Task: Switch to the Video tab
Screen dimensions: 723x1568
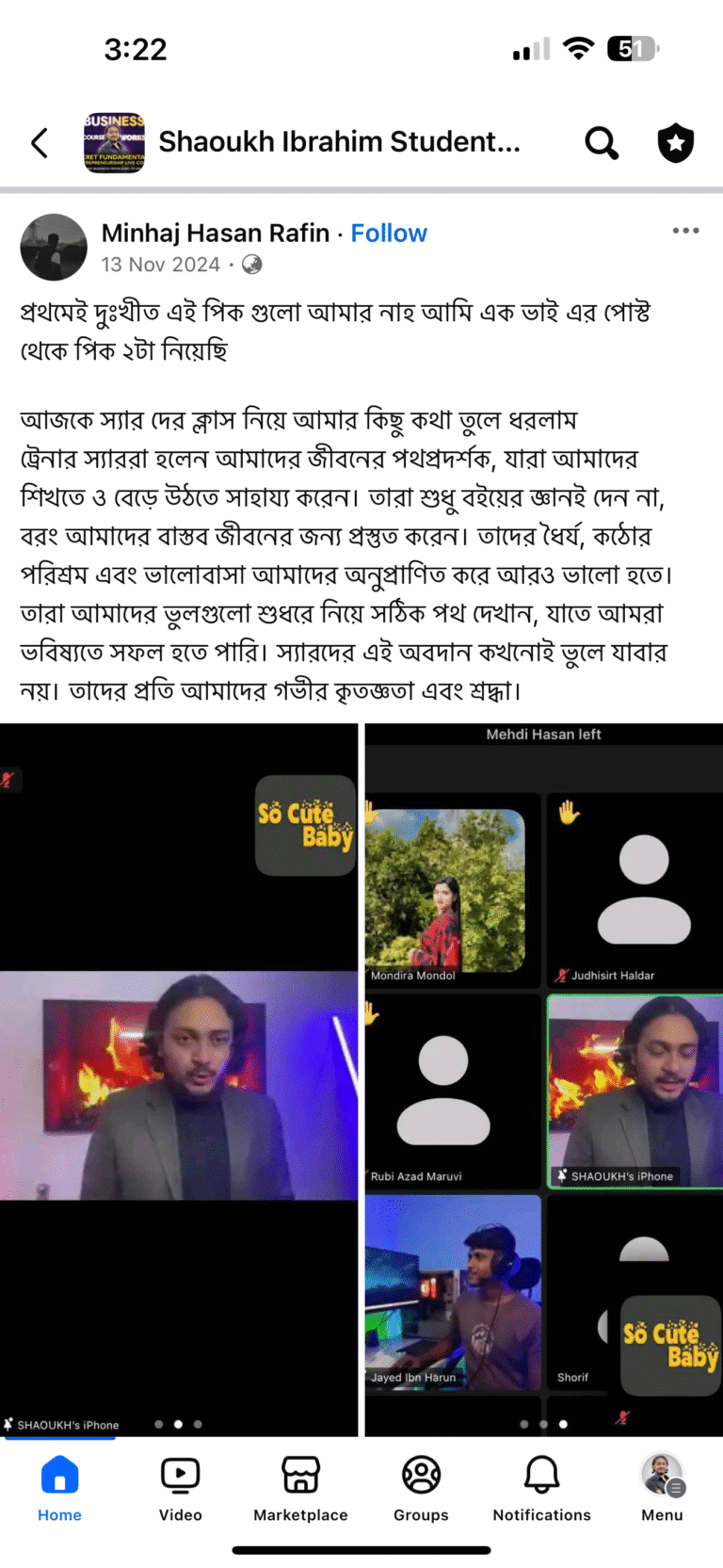Action: point(180,1487)
